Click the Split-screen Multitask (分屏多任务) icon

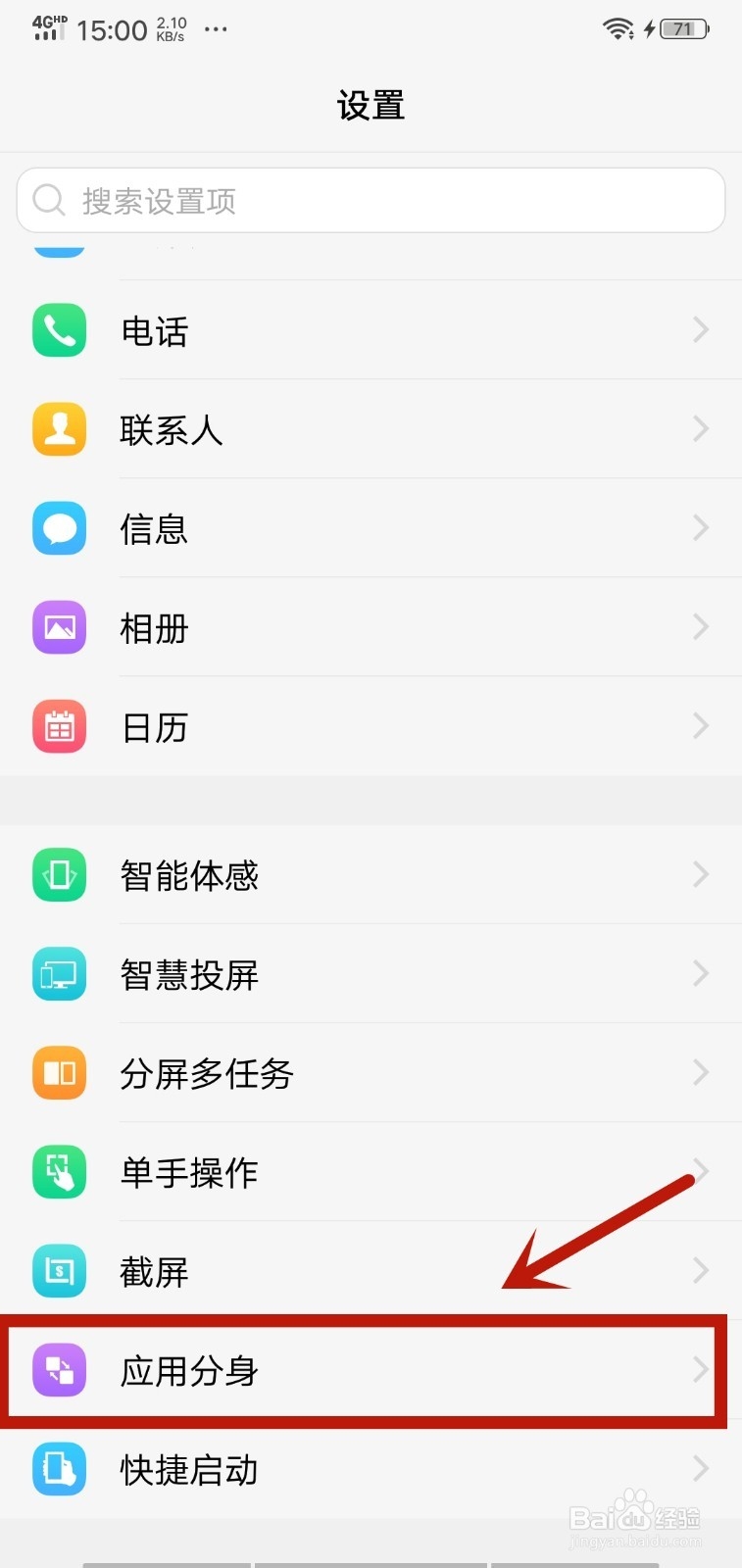[59, 1073]
